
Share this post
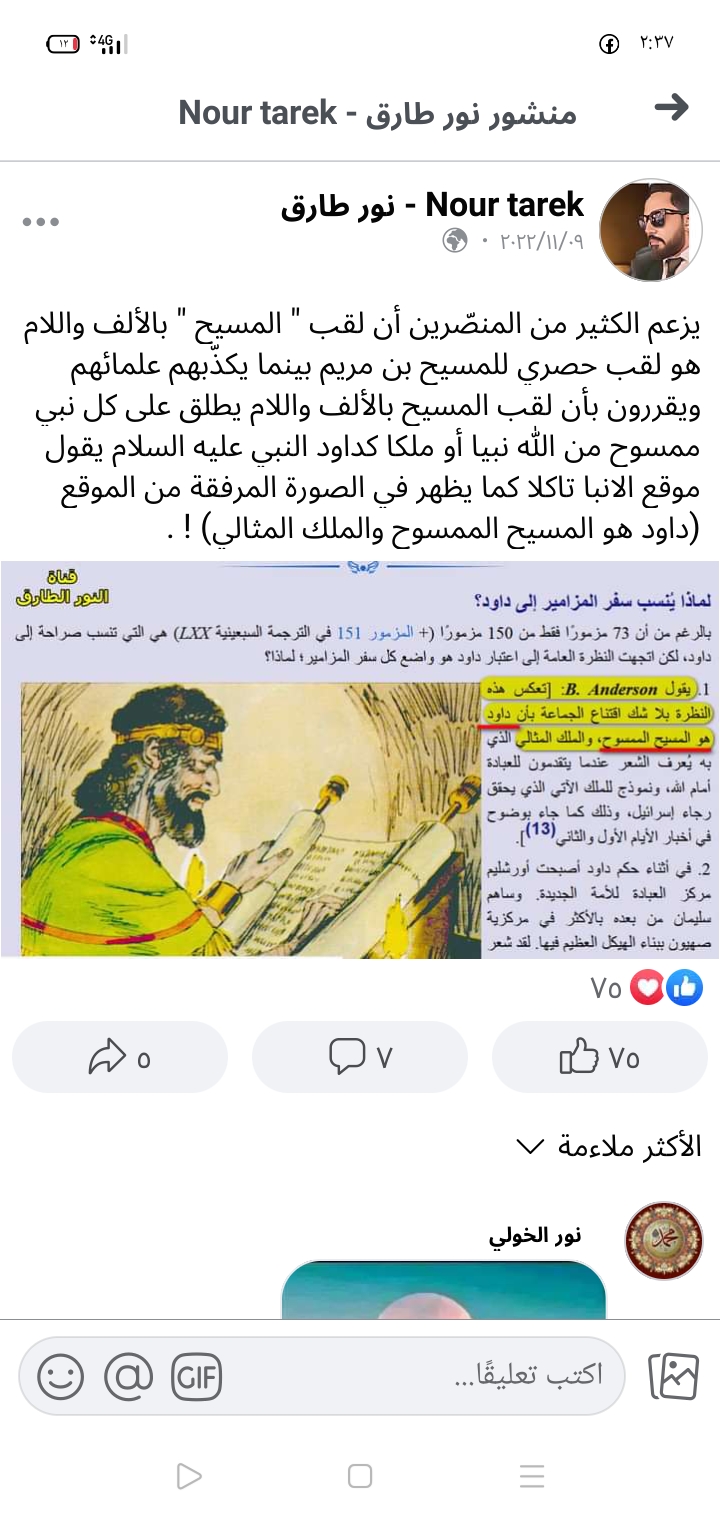[119, 1056]
